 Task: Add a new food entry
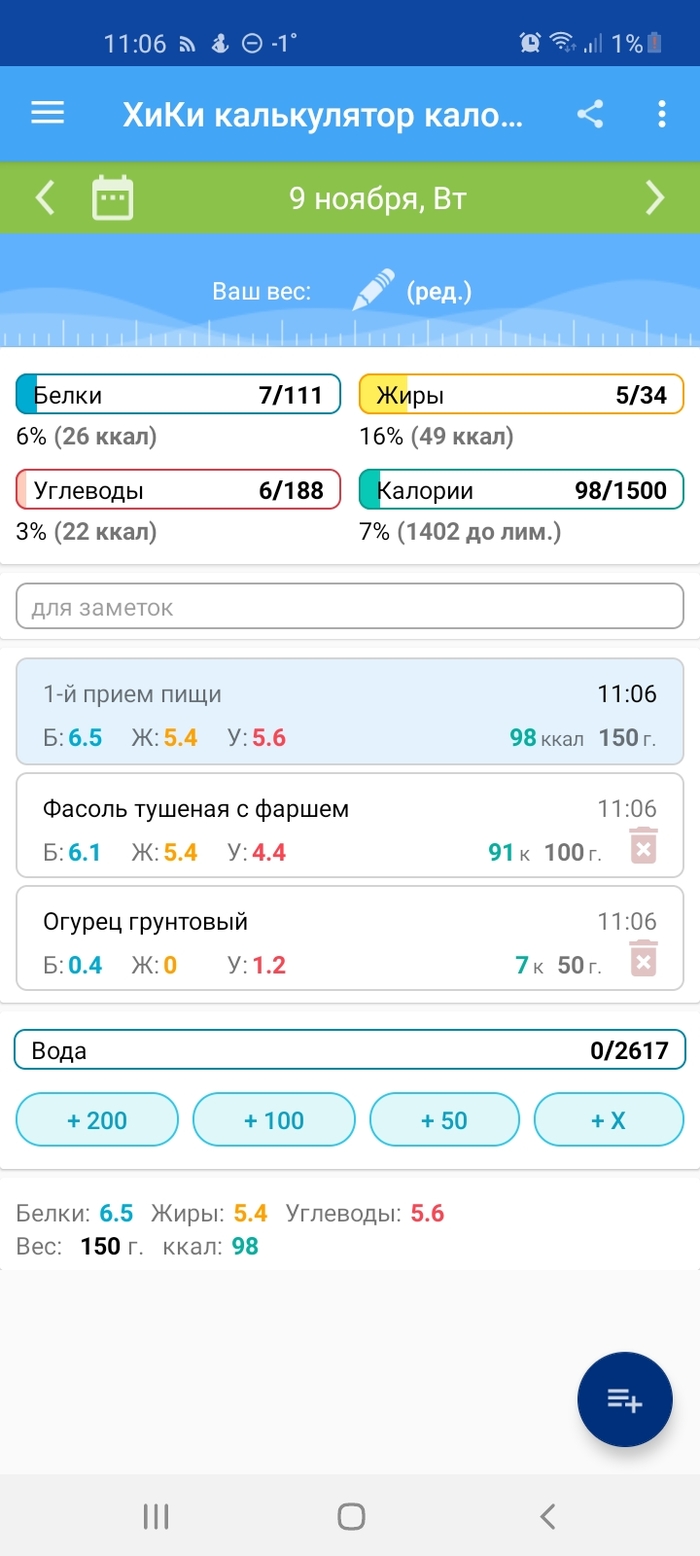point(624,1400)
